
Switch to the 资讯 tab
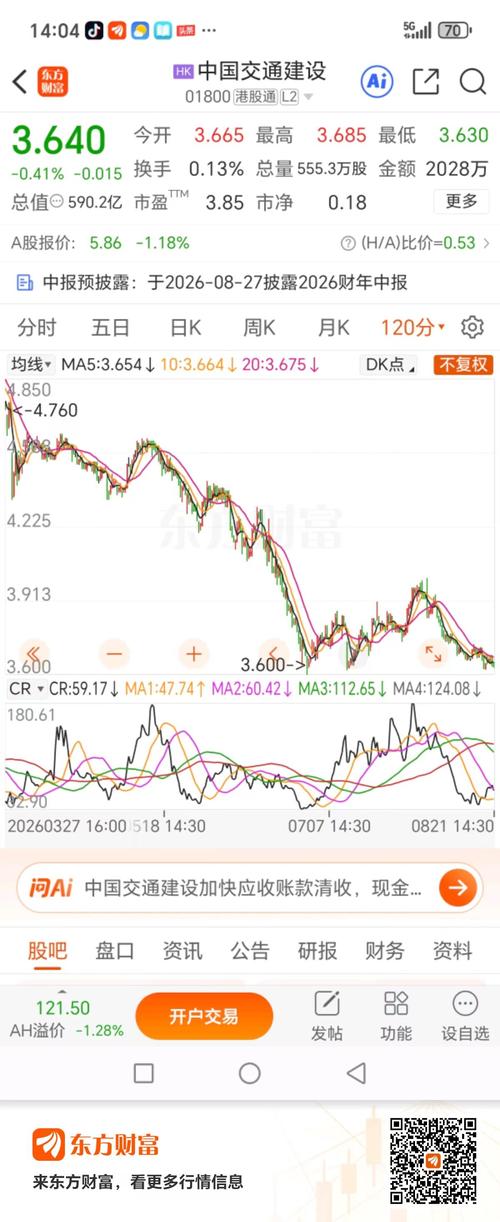(182, 950)
